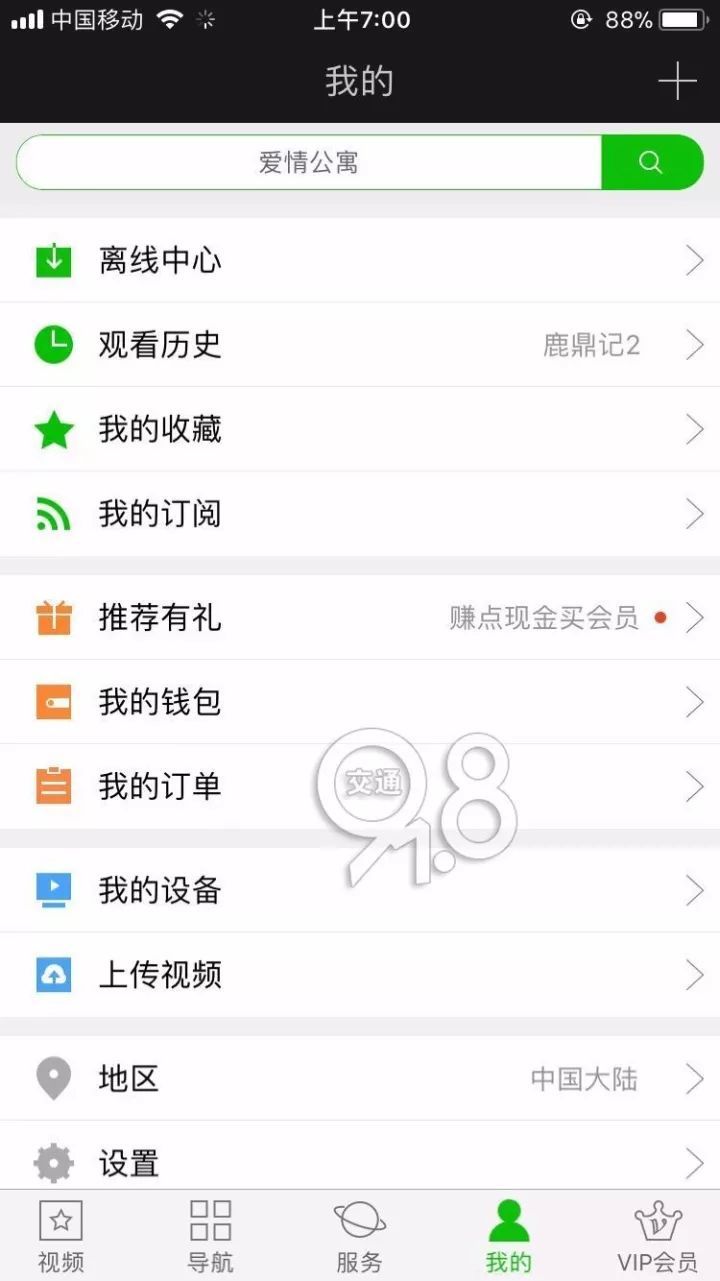720x1281 pixels.
Task: Open 我的收藏 favorites
Action: (x=360, y=430)
